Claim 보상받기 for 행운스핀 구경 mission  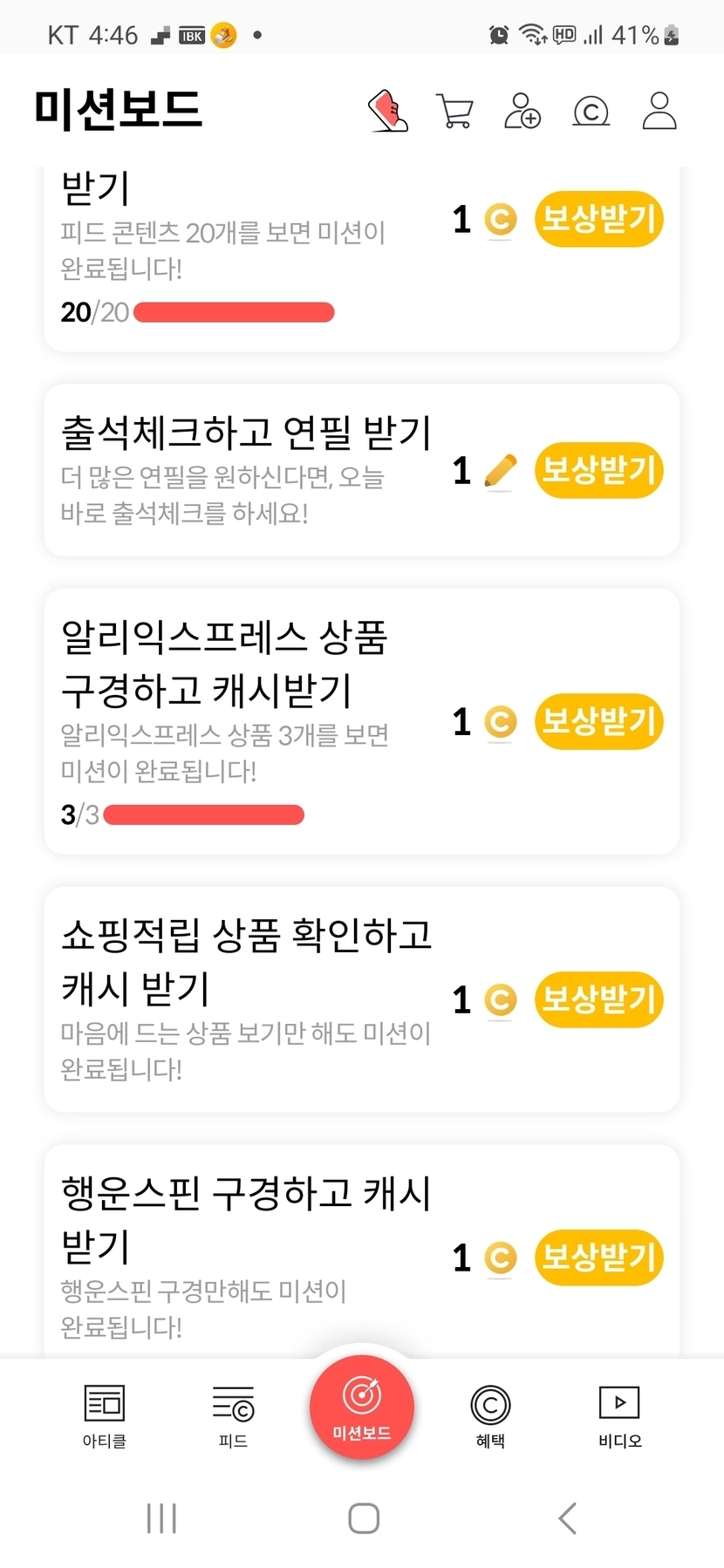pyautogui.click(x=598, y=1258)
